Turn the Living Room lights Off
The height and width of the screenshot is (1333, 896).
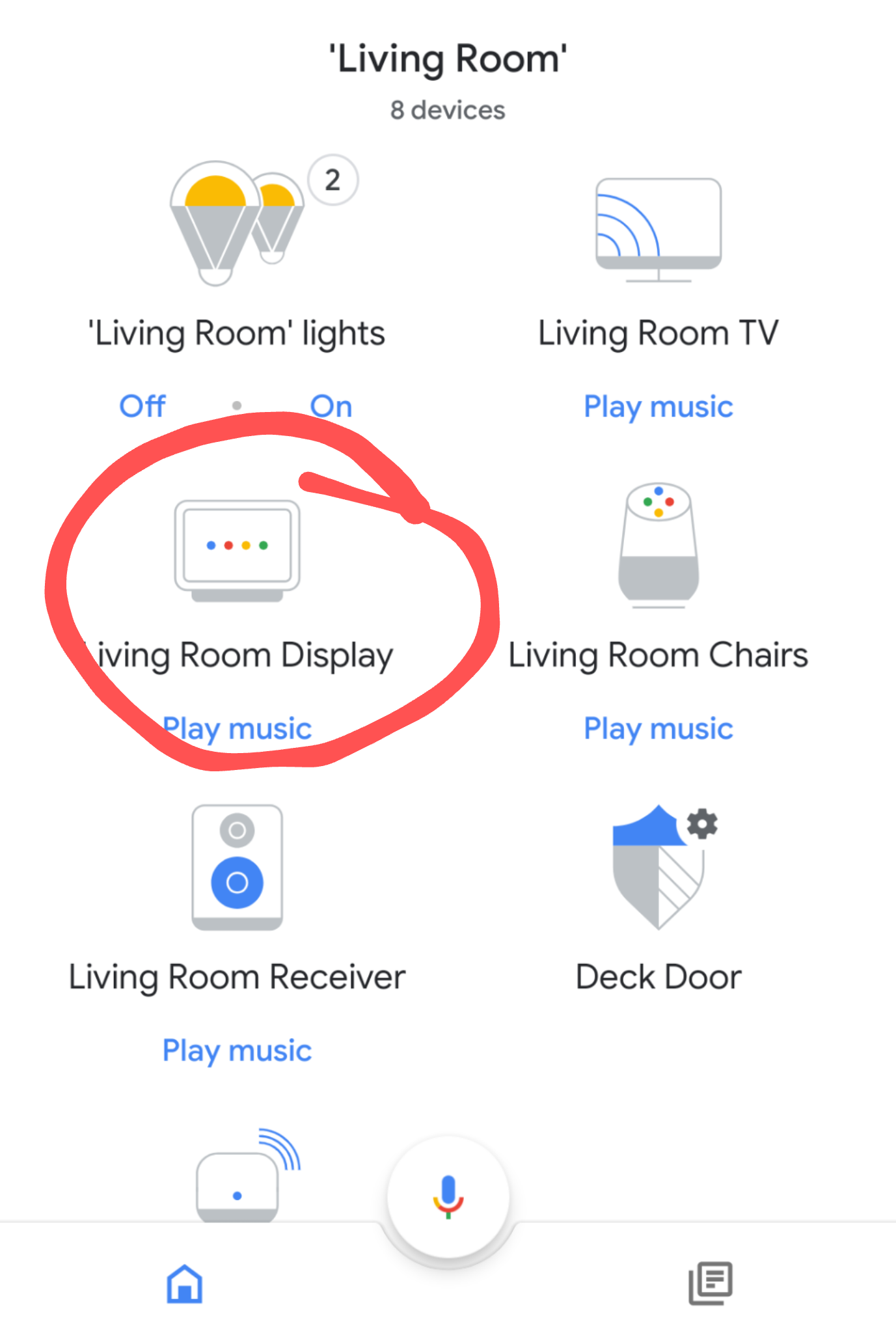click(x=142, y=405)
